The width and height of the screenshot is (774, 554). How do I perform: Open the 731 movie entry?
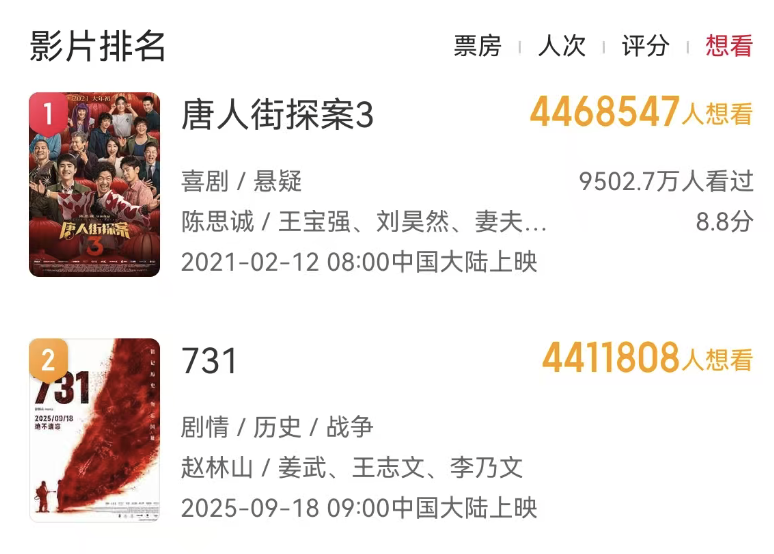pyautogui.click(x=210, y=360)
